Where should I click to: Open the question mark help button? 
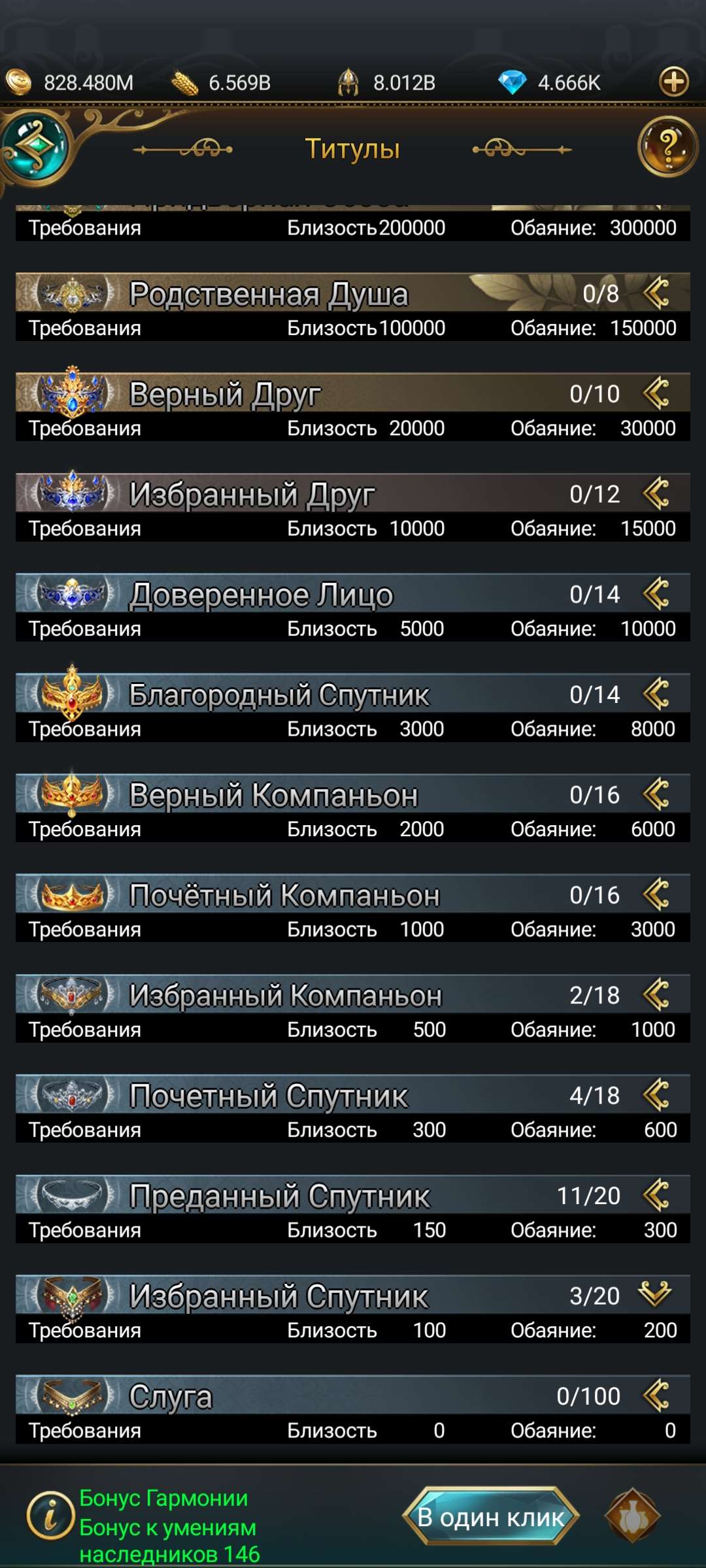(x=667, y=147)
